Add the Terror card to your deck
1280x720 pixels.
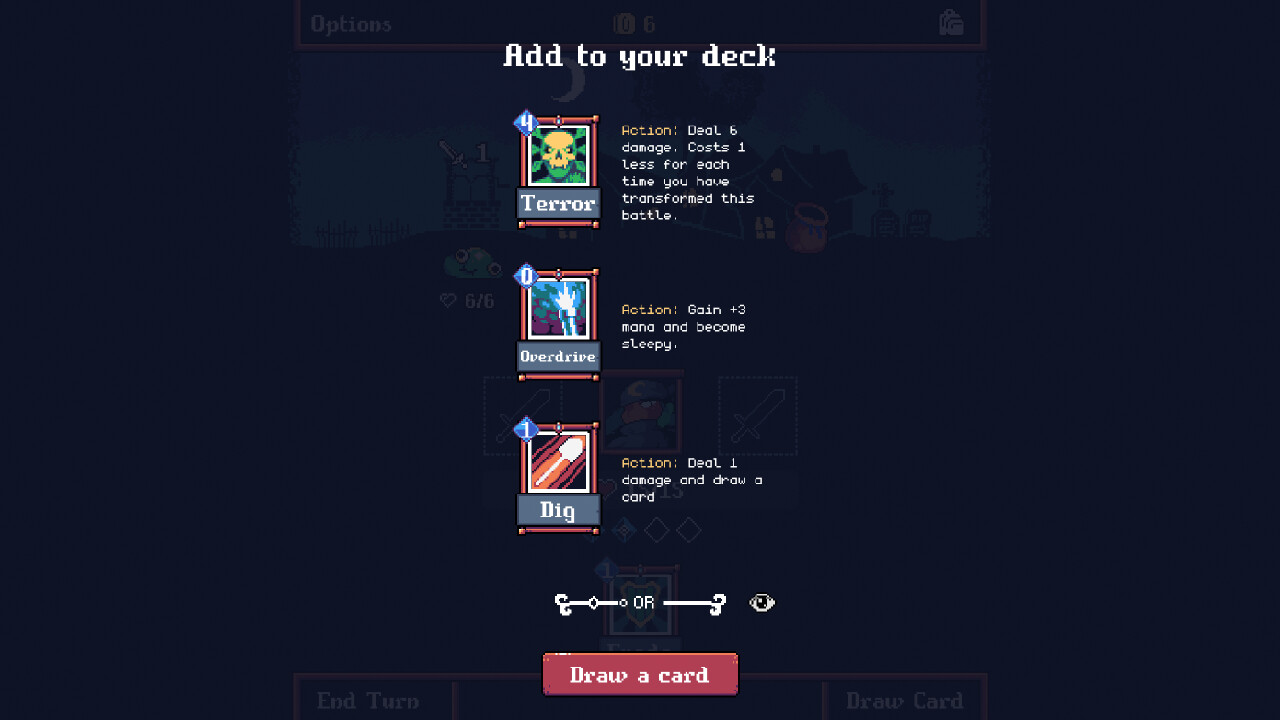click(558, 171)
